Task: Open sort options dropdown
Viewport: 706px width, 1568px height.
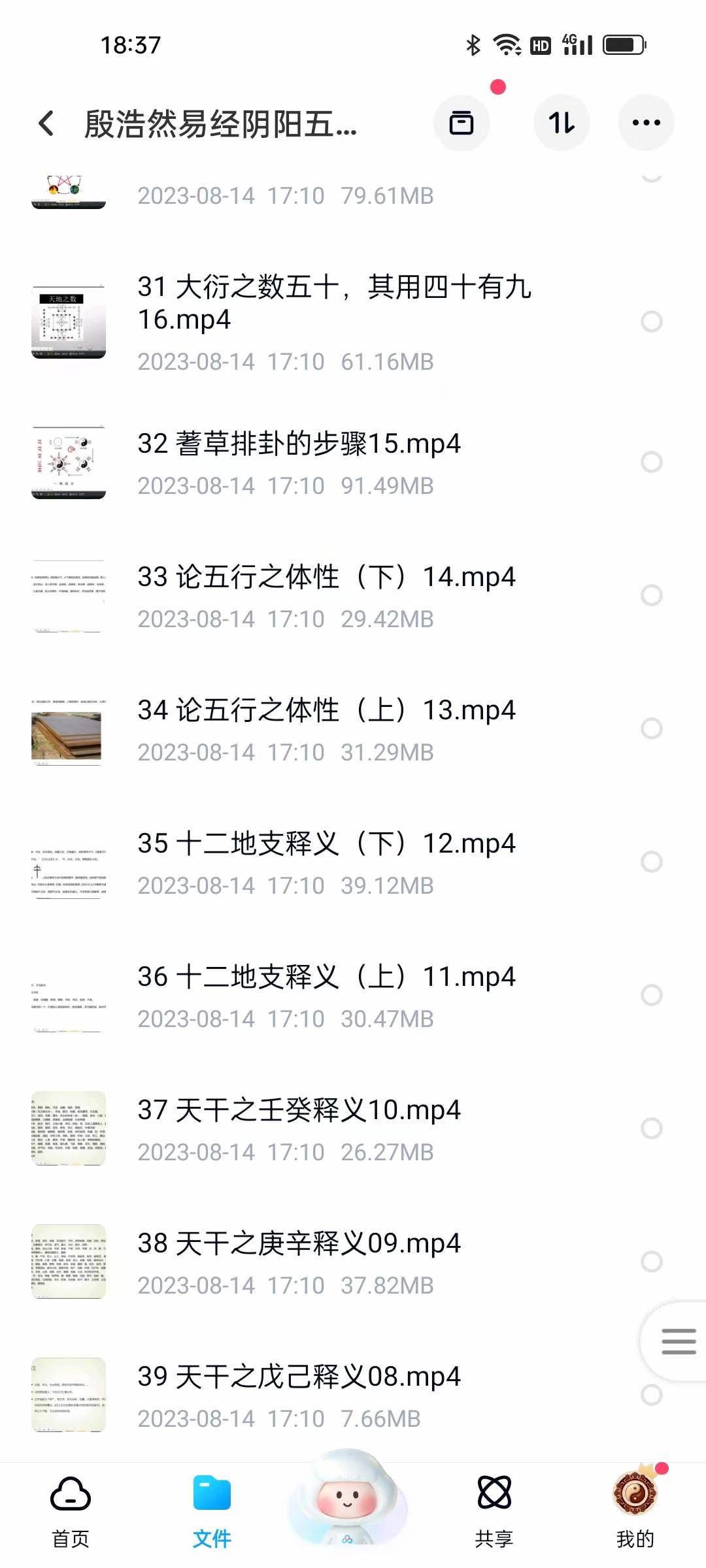Action: (x=562, y=123)
